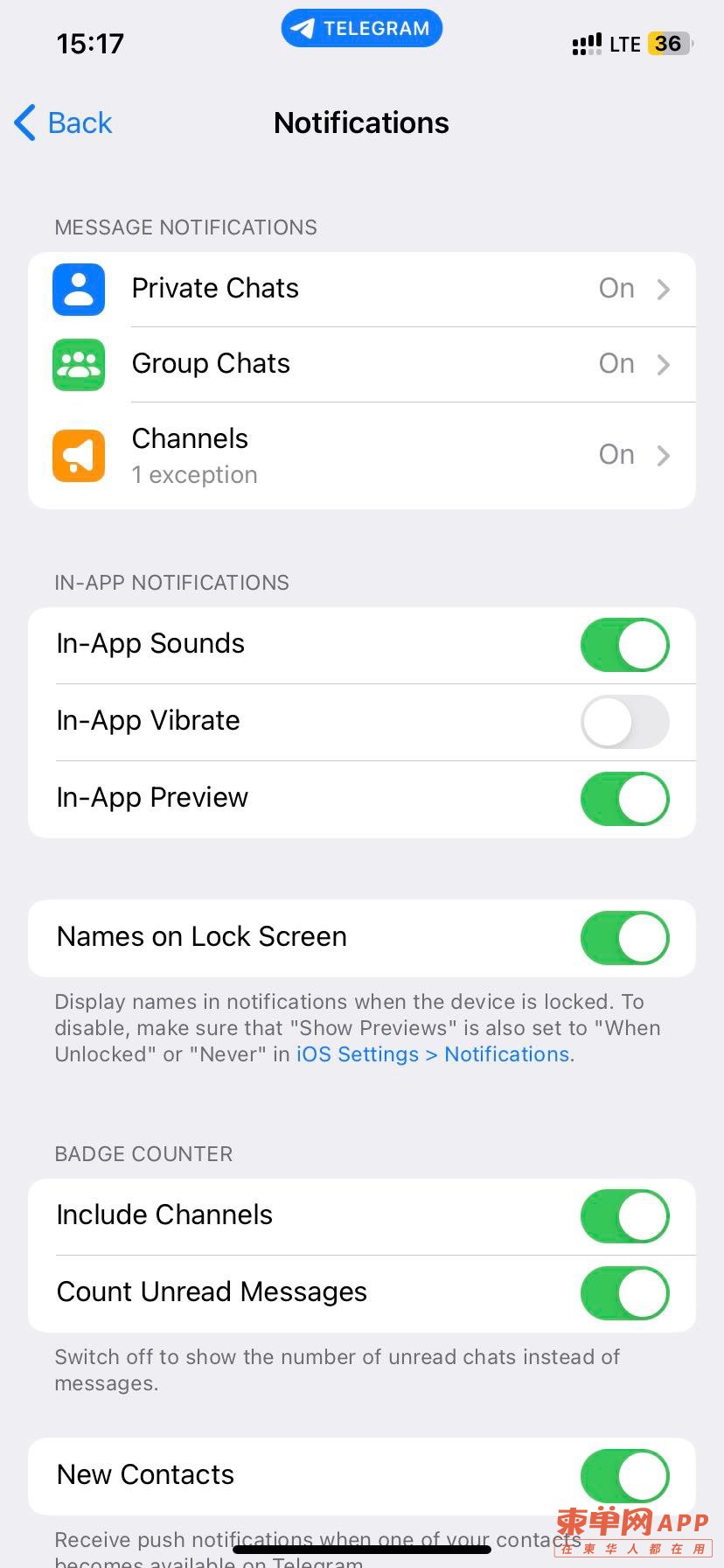Tap the Telegram pill in status bar
724x1568 pixels.
(361, 28)
